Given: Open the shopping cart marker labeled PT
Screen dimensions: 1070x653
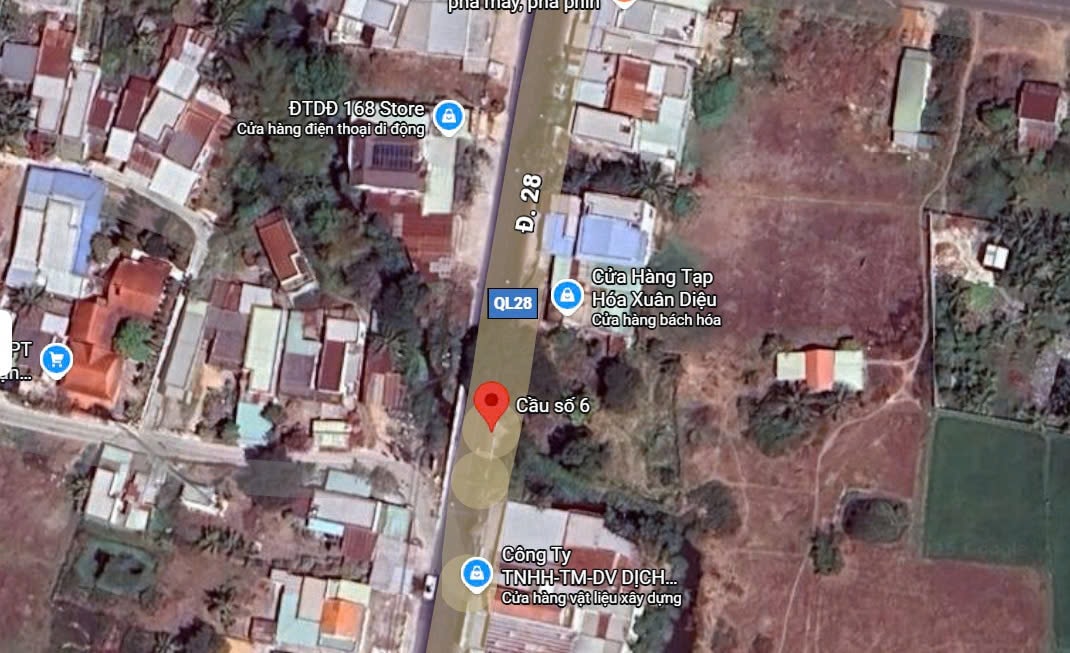Looking at the screenshot, I should [x=56, y=357].
